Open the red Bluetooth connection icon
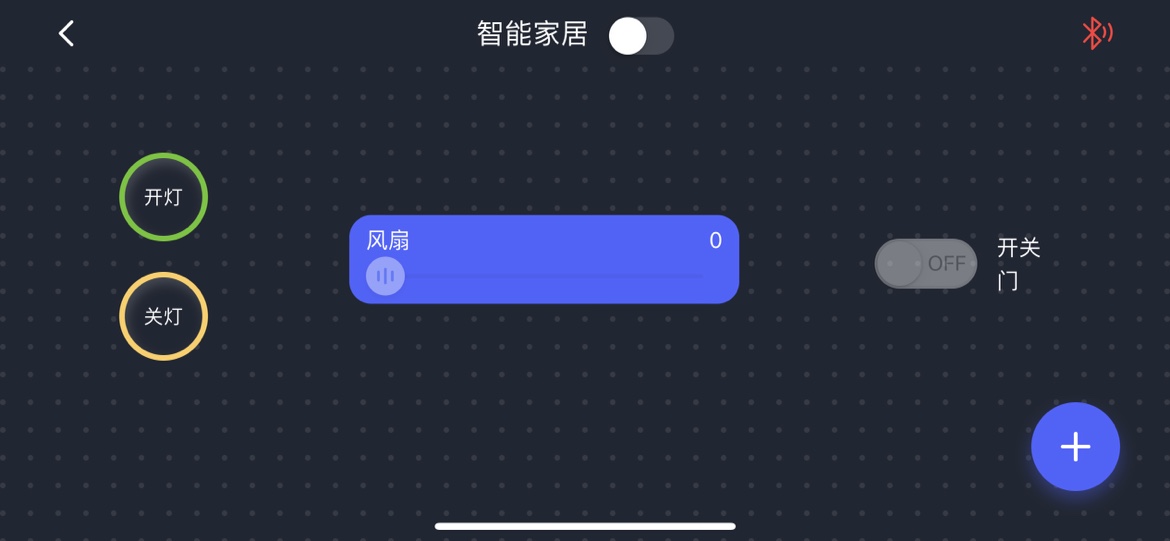Viewport: 1170px width, 541px height. (1096, 34)
